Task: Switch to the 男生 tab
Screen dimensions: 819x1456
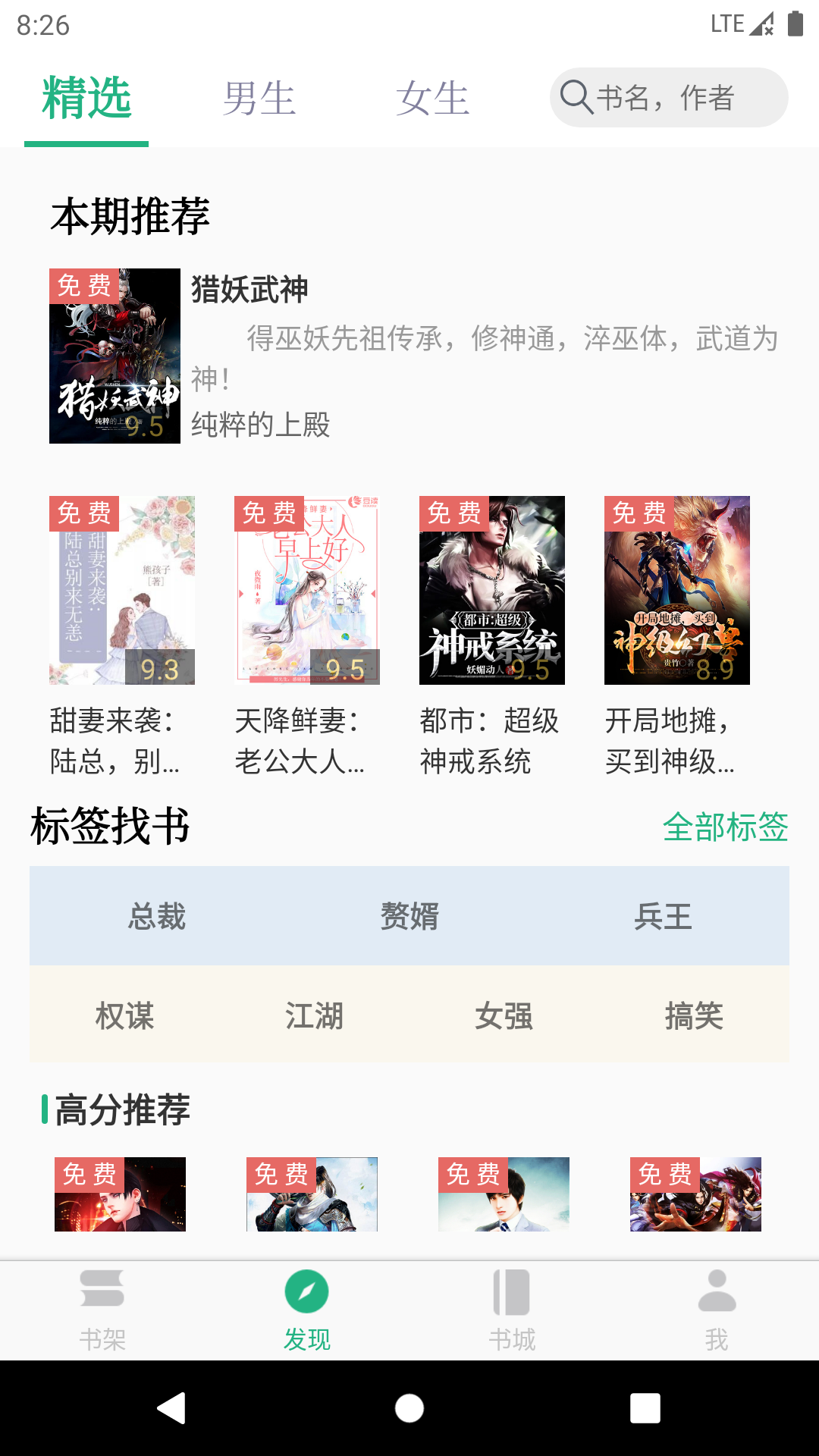Action: [x=260, y=97]
